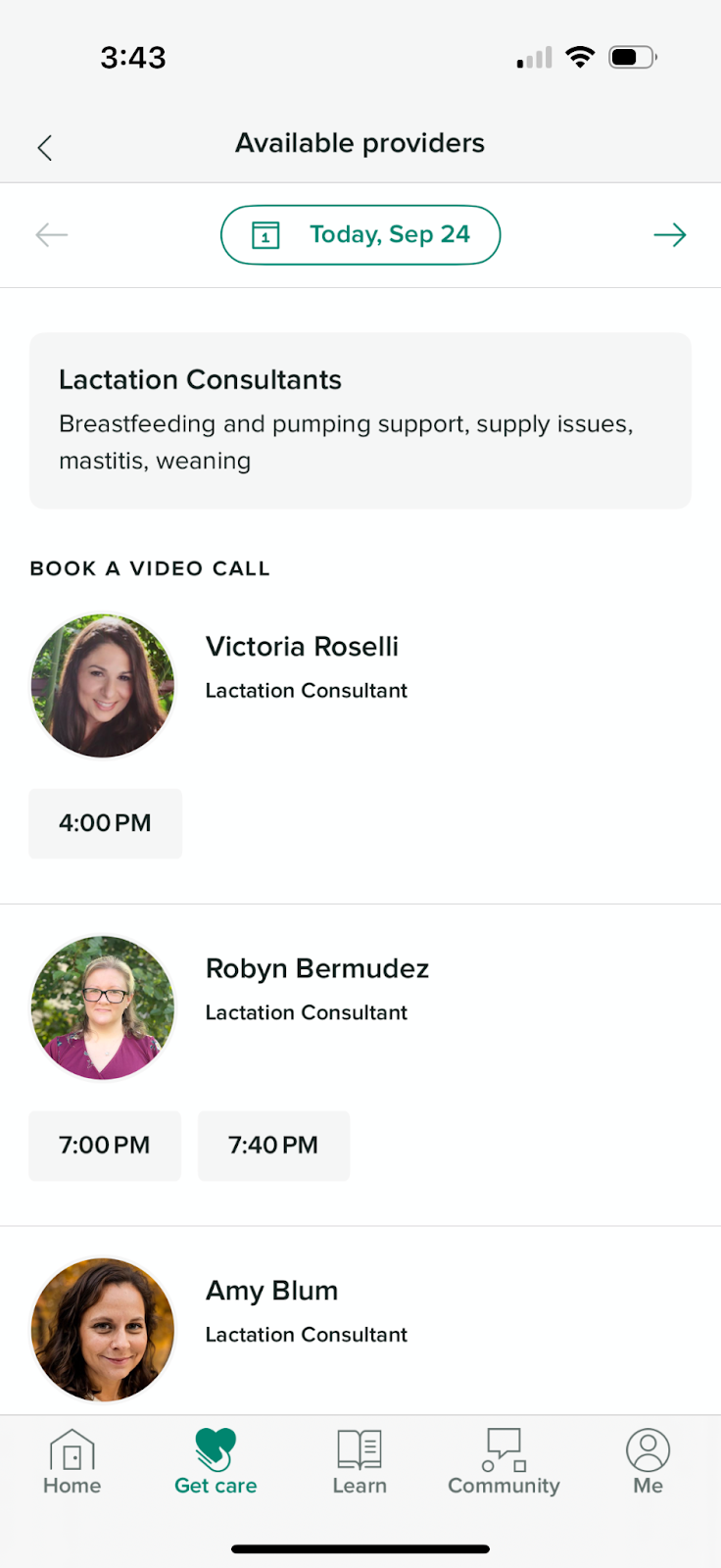721x1568 pixels.
Task: Go back from Available providers
Action: click(45, 147)
